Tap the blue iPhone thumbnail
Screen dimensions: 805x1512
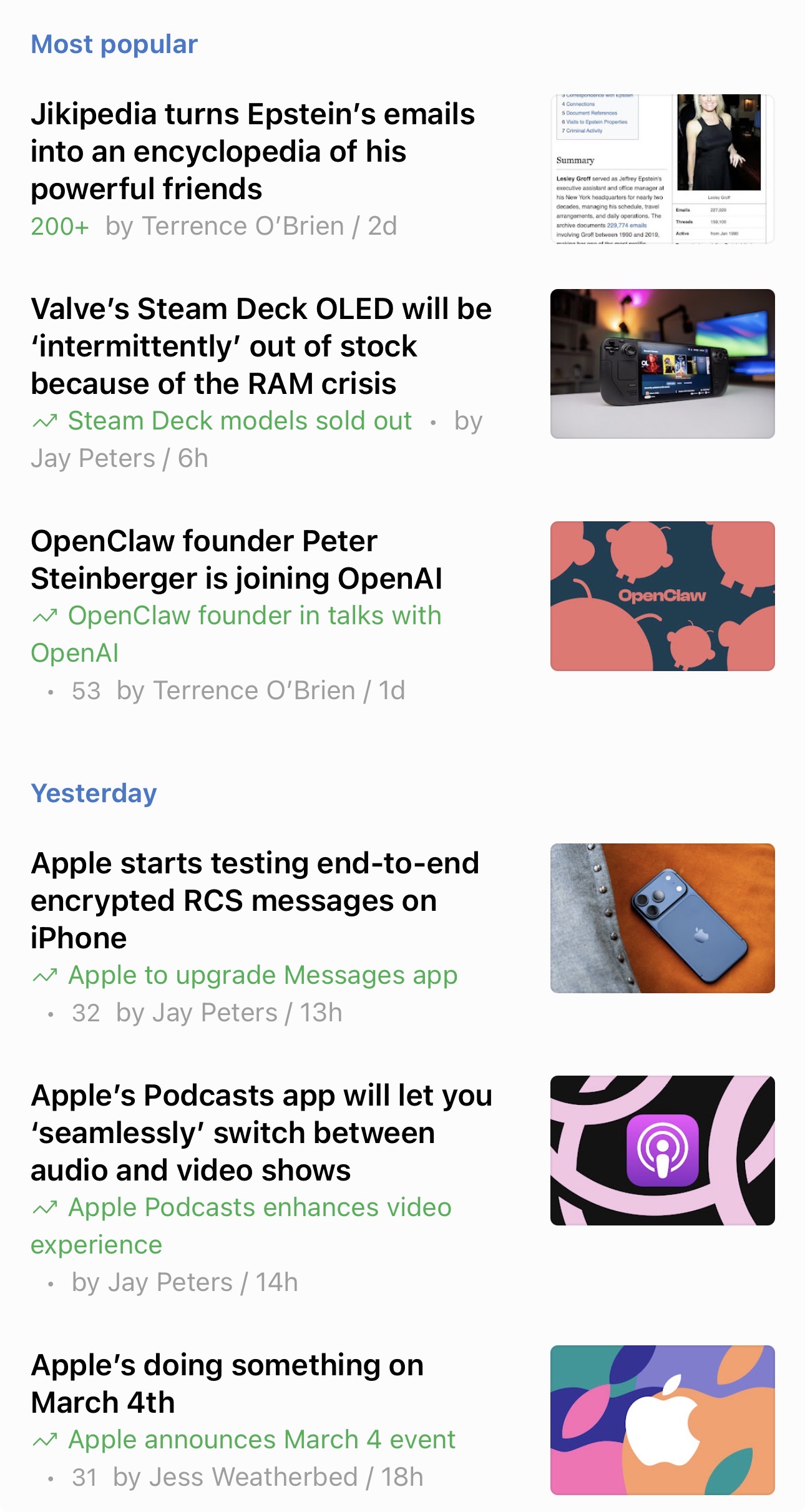pyautogui.click(x=662, y=918)
